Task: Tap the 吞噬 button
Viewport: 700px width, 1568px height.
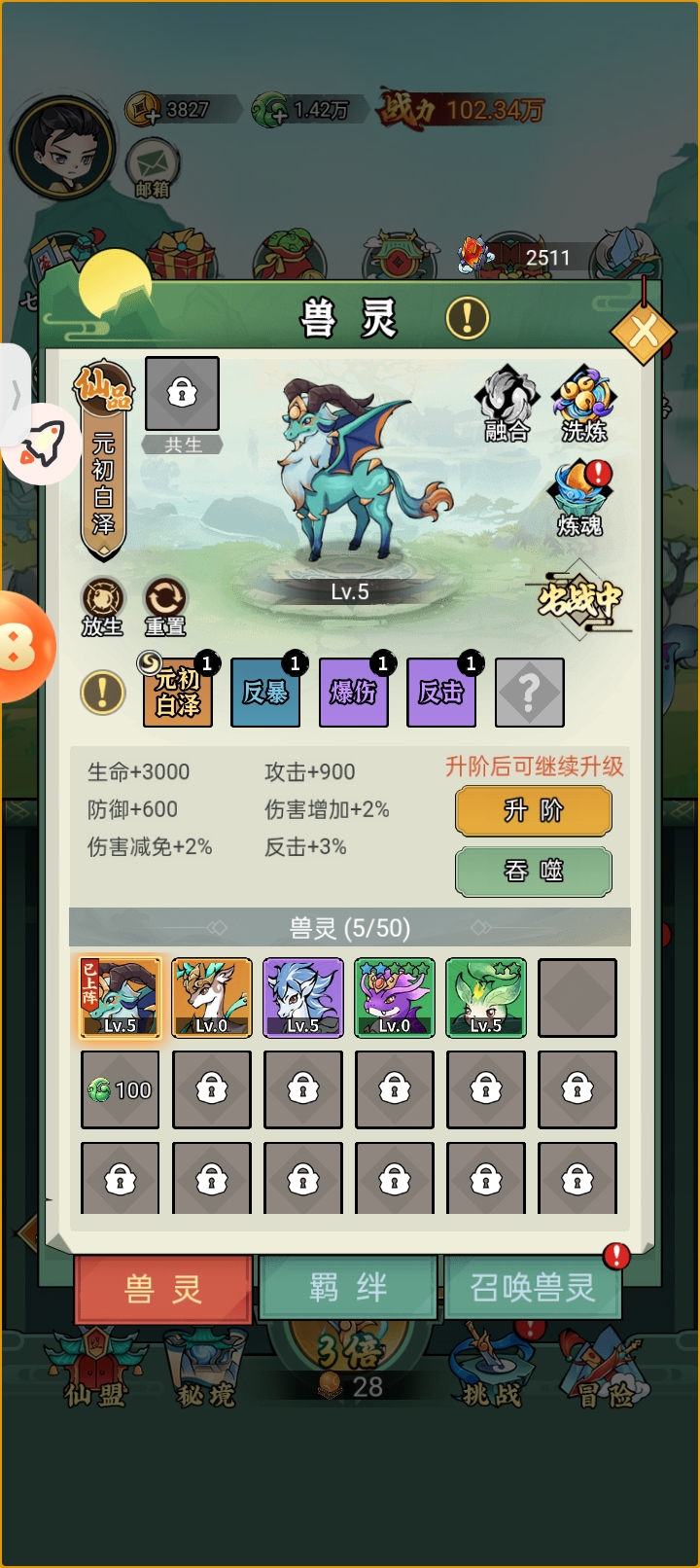Action: 533,871
